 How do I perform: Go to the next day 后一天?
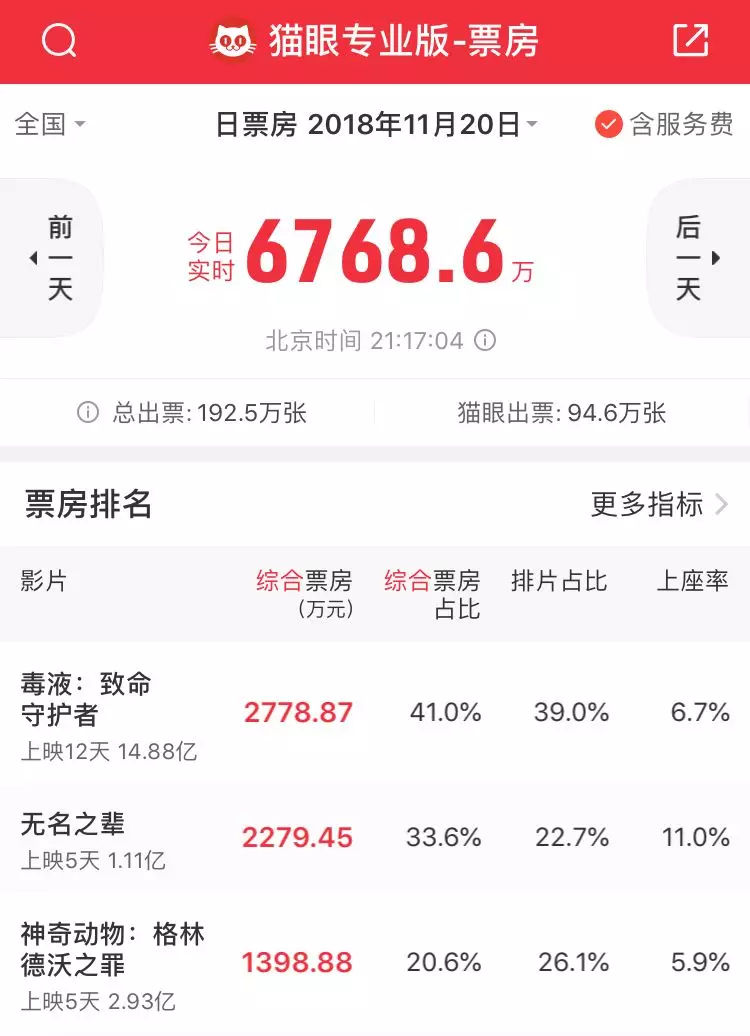coord(698,258)
